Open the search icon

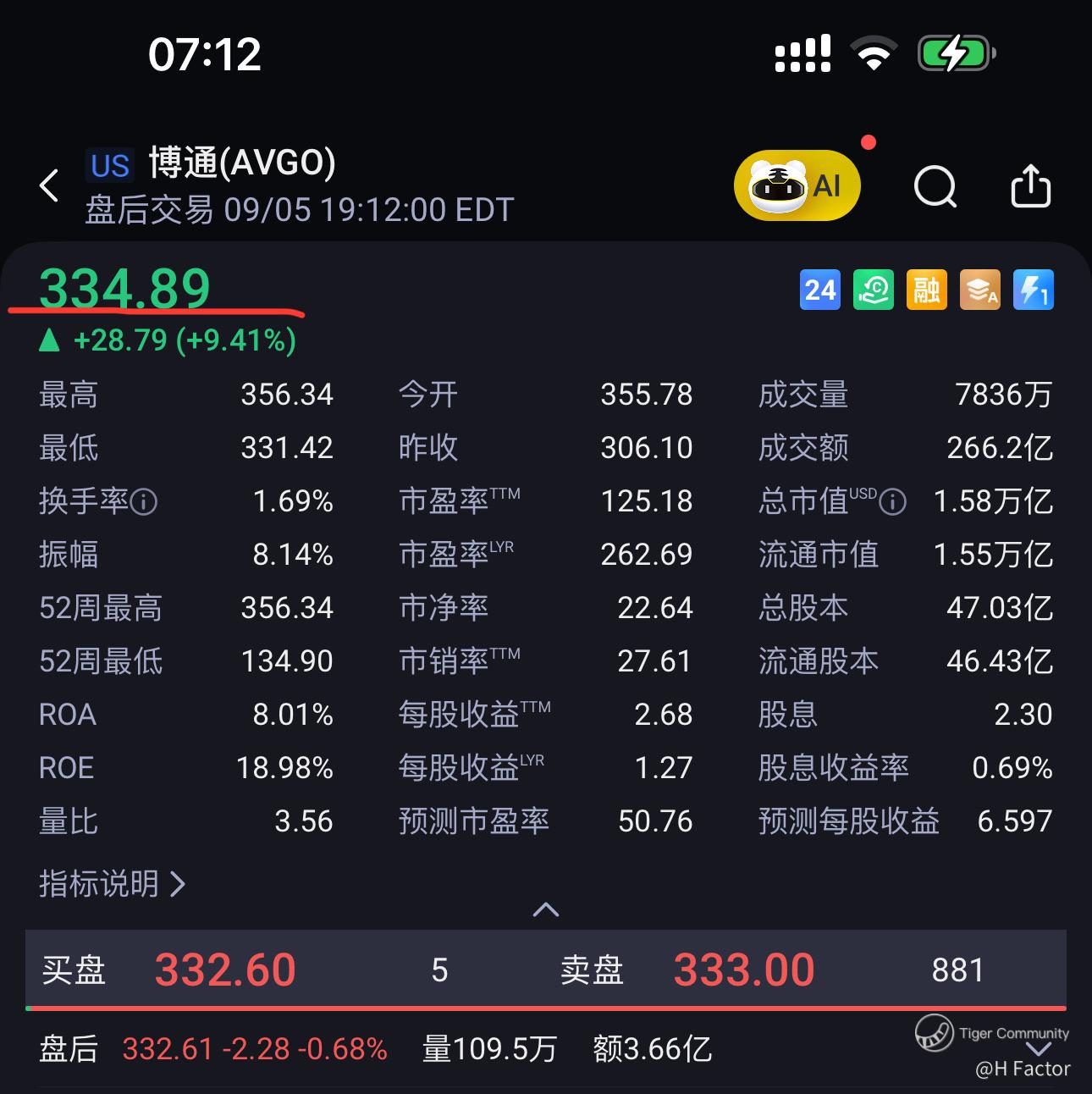click(935, 185)
